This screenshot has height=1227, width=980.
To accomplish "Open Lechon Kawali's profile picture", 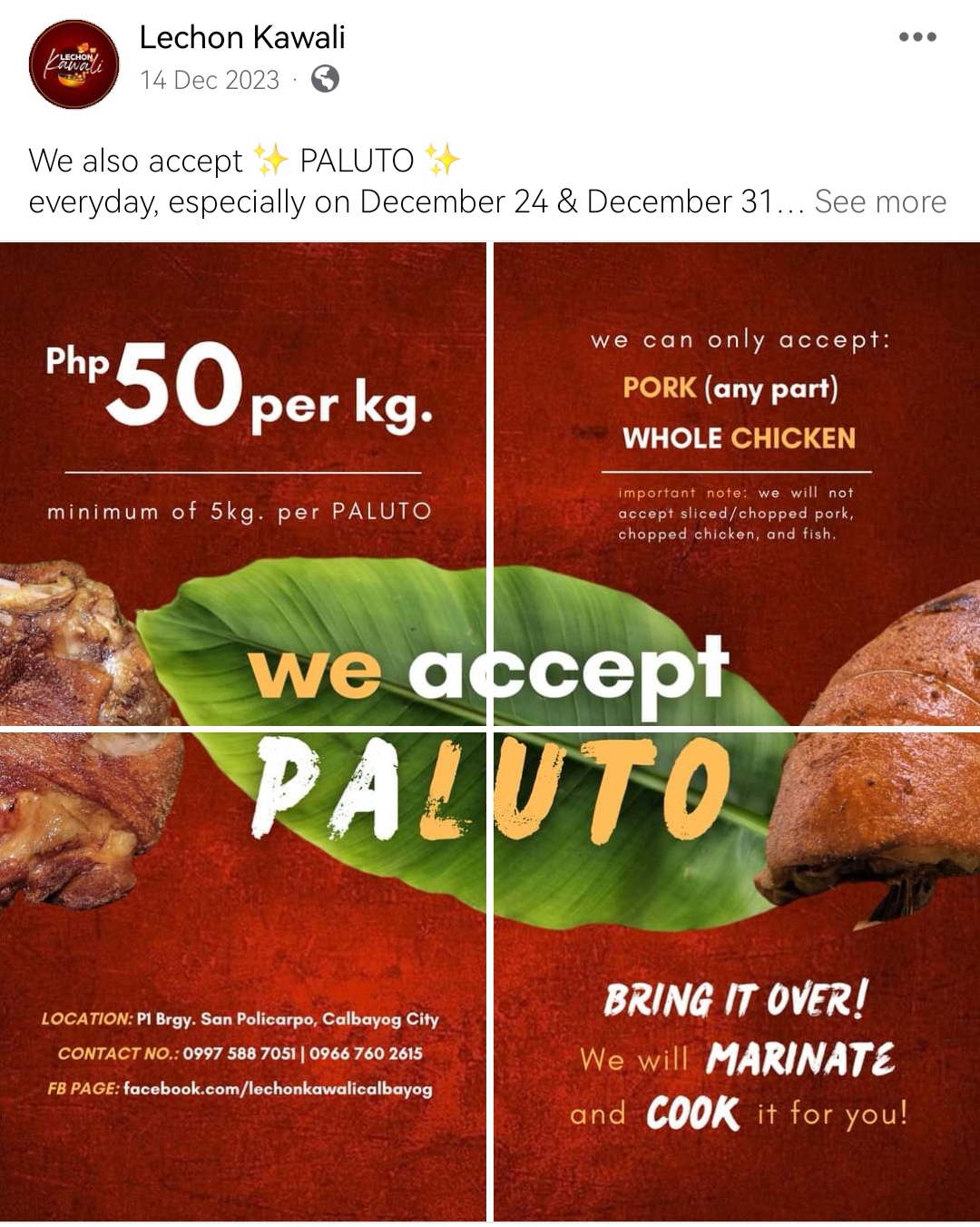I will point(73,64).
